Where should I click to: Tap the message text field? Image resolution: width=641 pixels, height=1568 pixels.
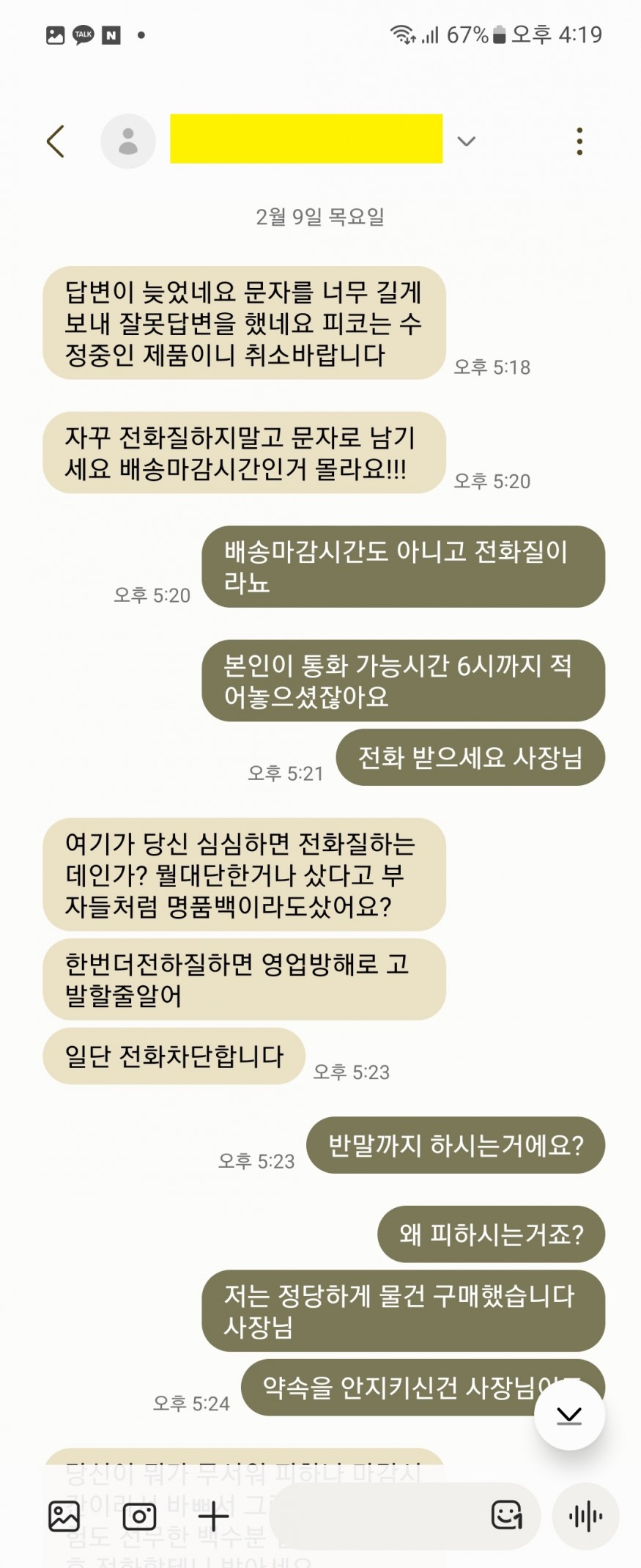coord(374,1516)
